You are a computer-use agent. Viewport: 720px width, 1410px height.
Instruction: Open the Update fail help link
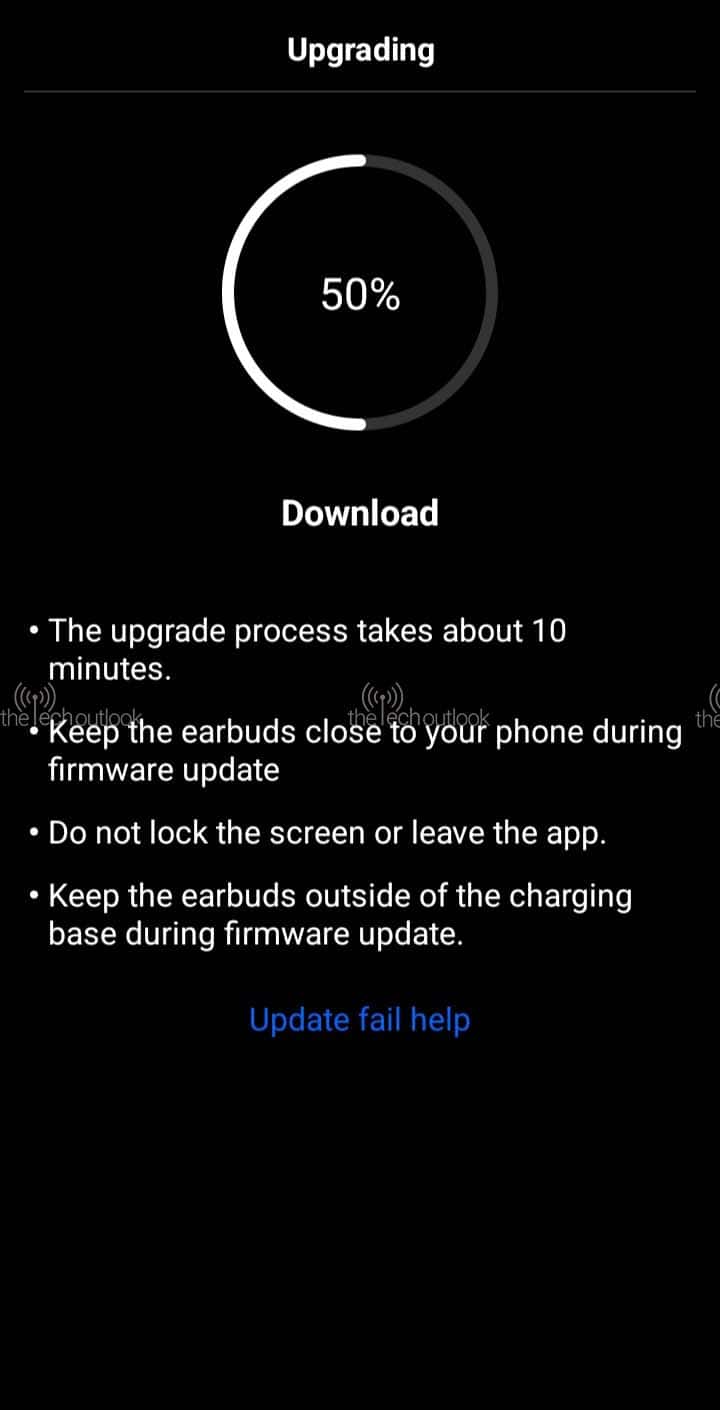coord(359,1020)
